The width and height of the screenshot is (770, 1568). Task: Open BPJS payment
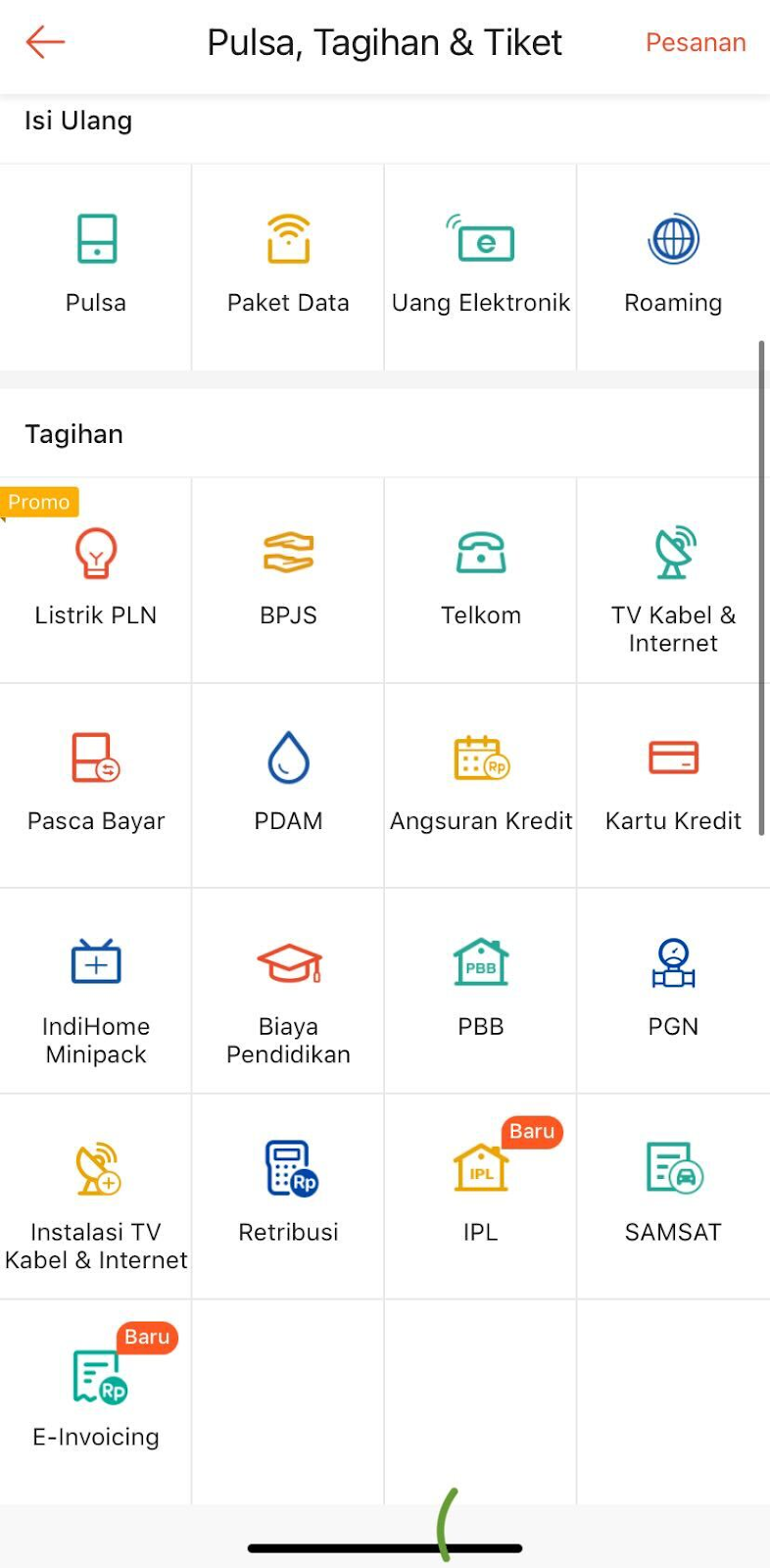288,580
